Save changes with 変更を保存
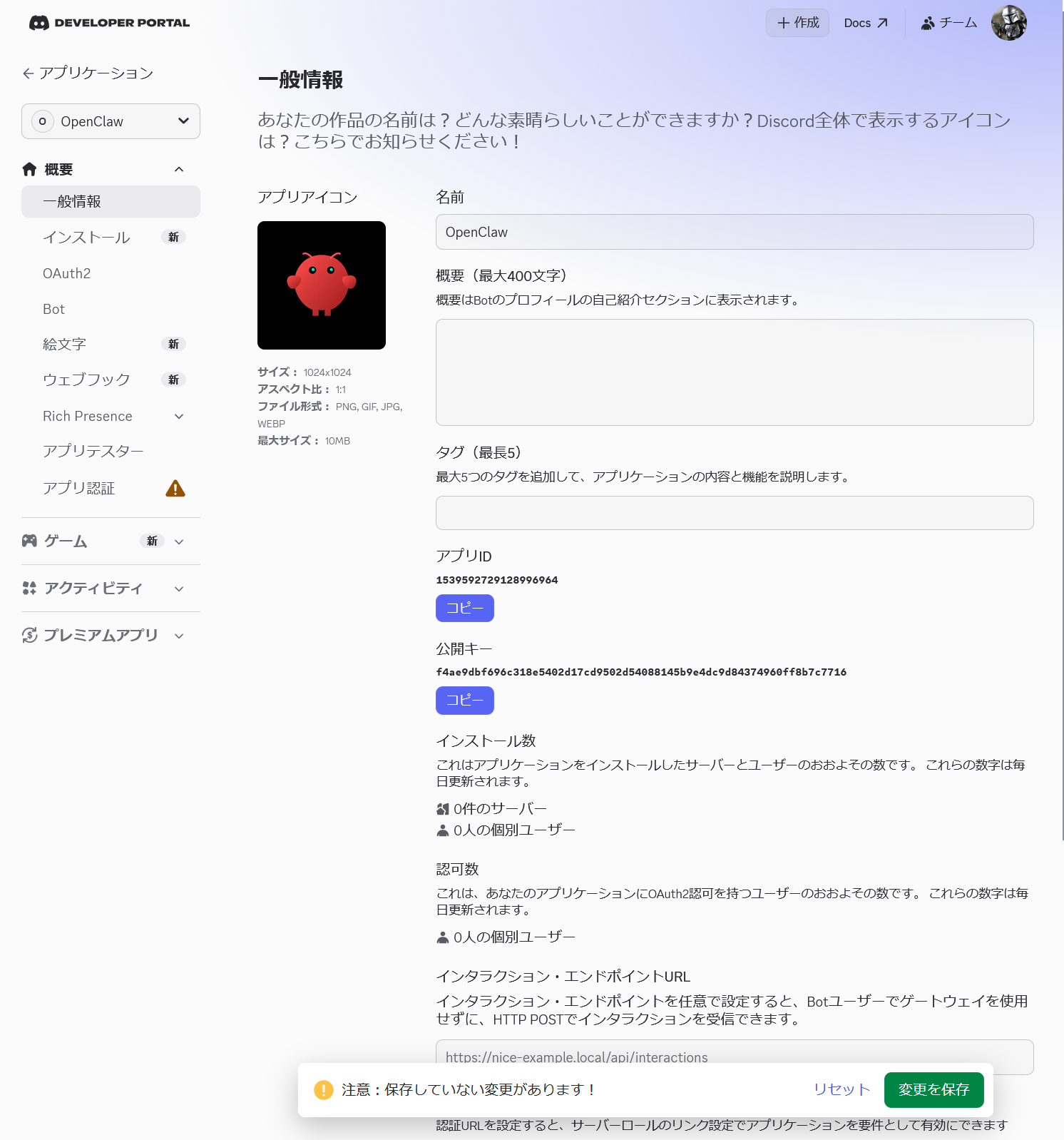The height and width of the screenshot is (1140, 1064). click(x=933, y=1089)
